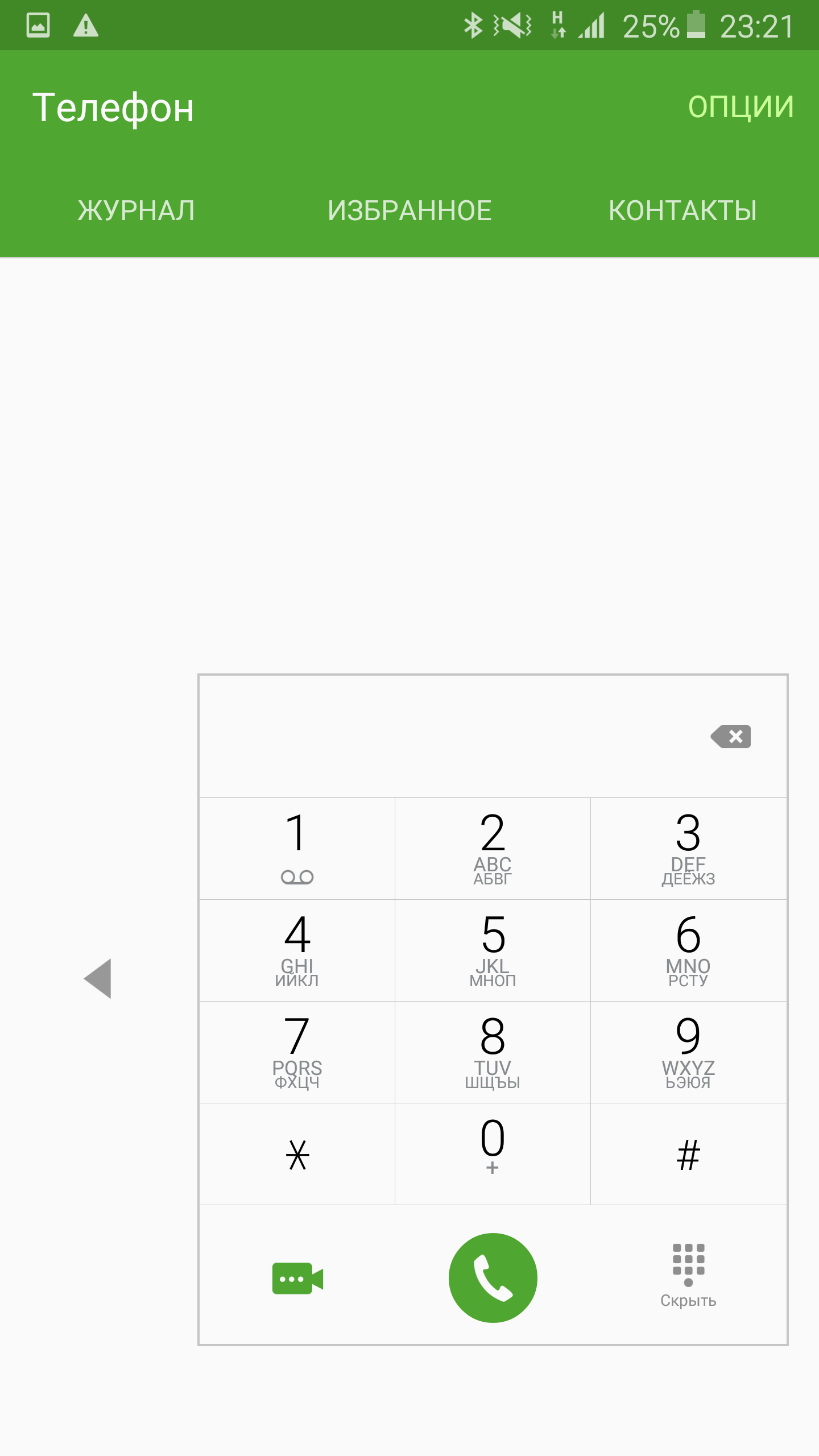Tap the 7 PQRS key
Screen dimensions: 819x1456
point(297,1052)
